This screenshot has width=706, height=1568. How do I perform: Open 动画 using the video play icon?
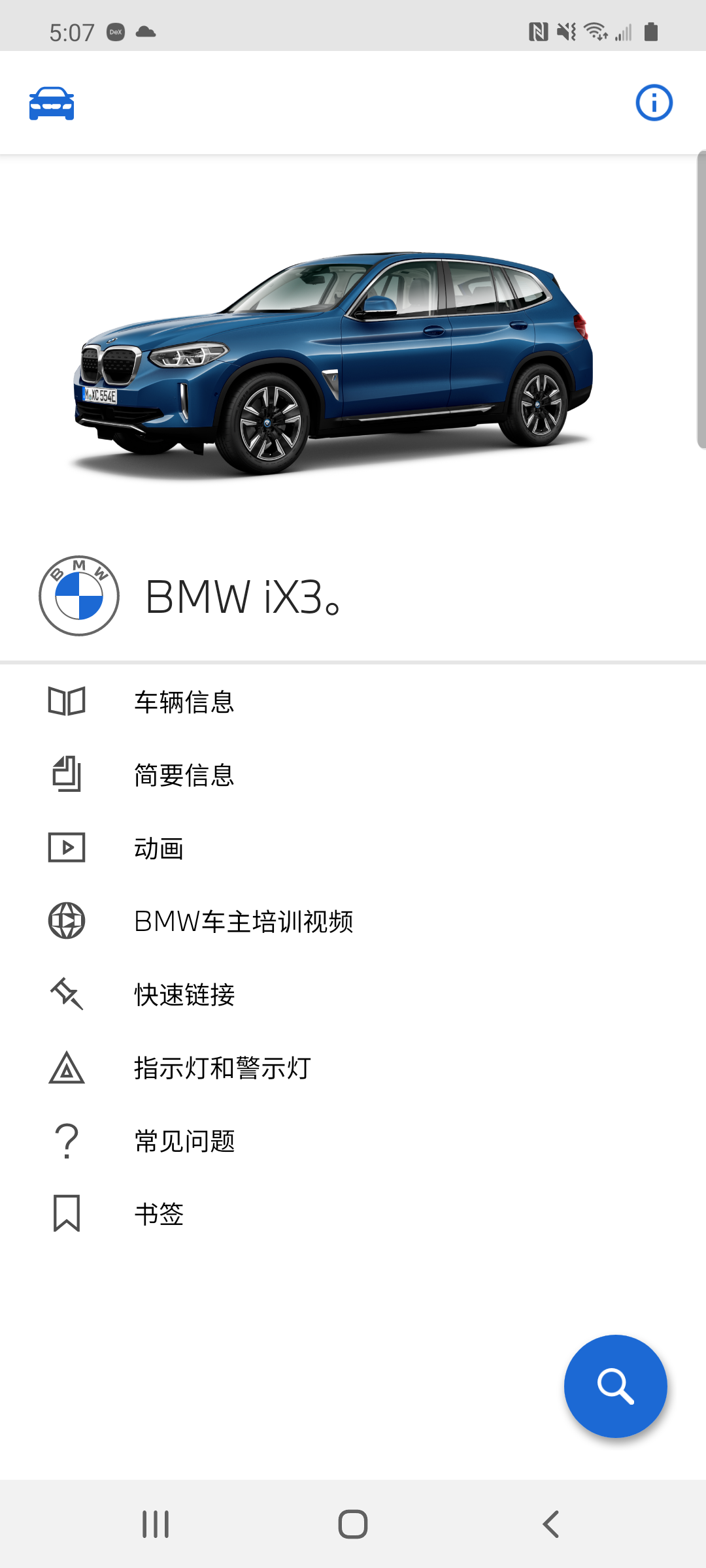[66, 848]
